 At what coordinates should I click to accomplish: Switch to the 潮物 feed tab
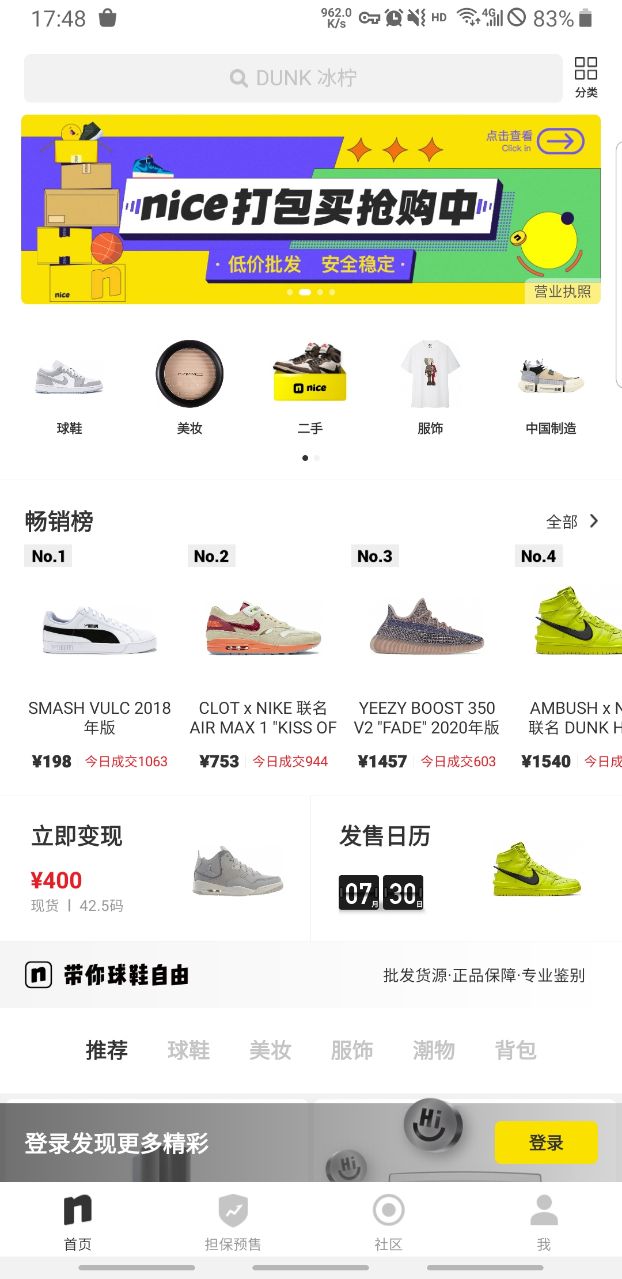[433, 1050]
